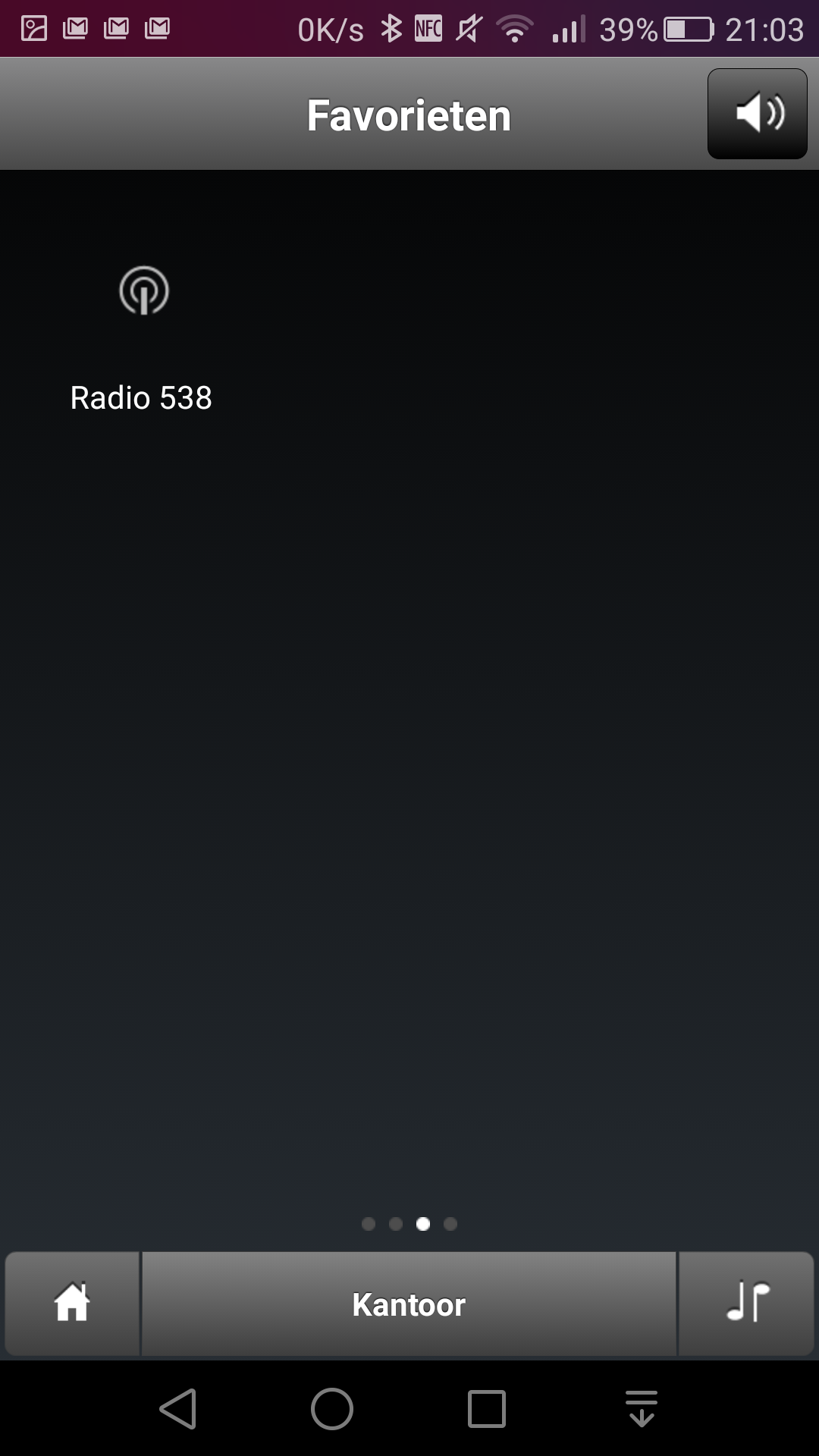The height and width of the screenshot is (1456, 819).
Task: Open the volume control speaker button
Action: 757,114
